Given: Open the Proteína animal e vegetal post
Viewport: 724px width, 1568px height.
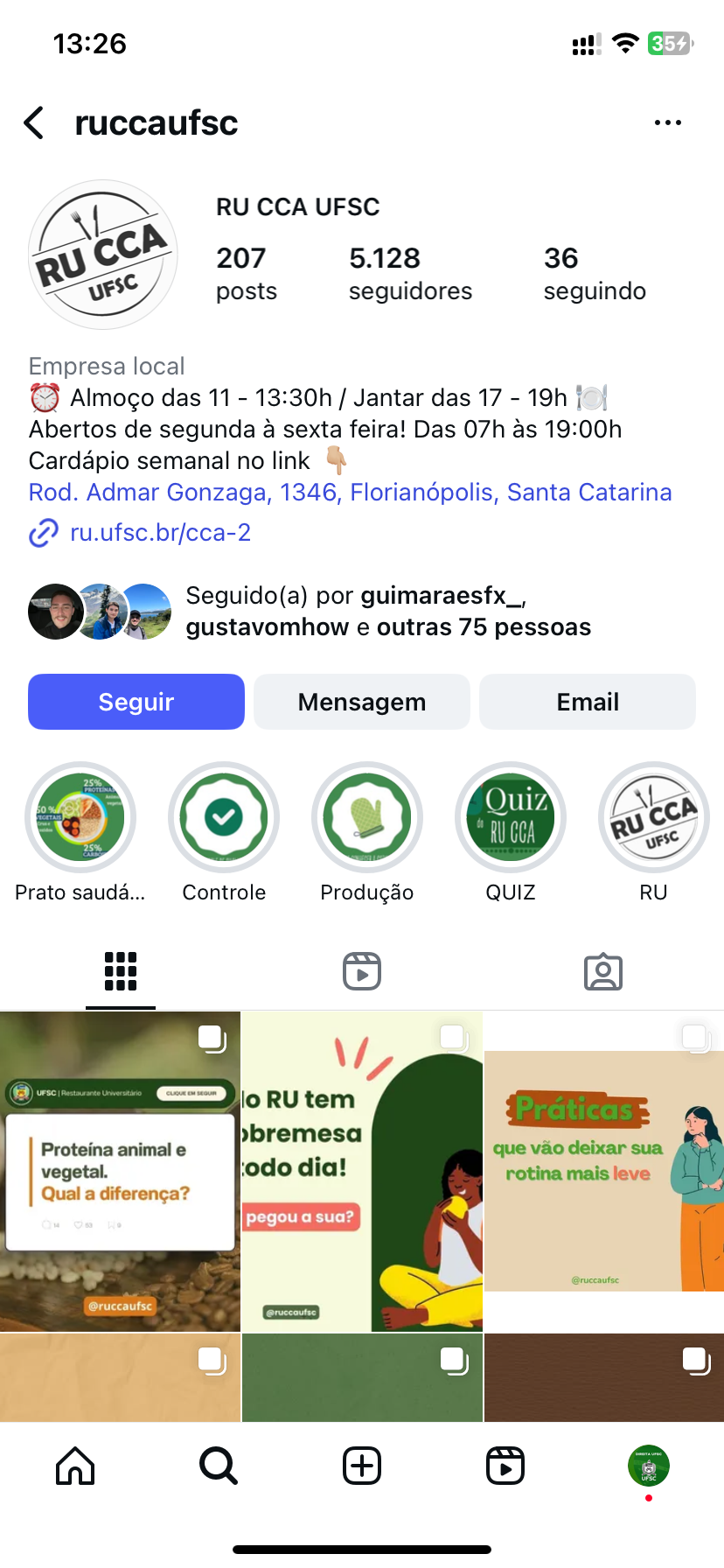Looking at the screenshot, I should click(120, 1172).
